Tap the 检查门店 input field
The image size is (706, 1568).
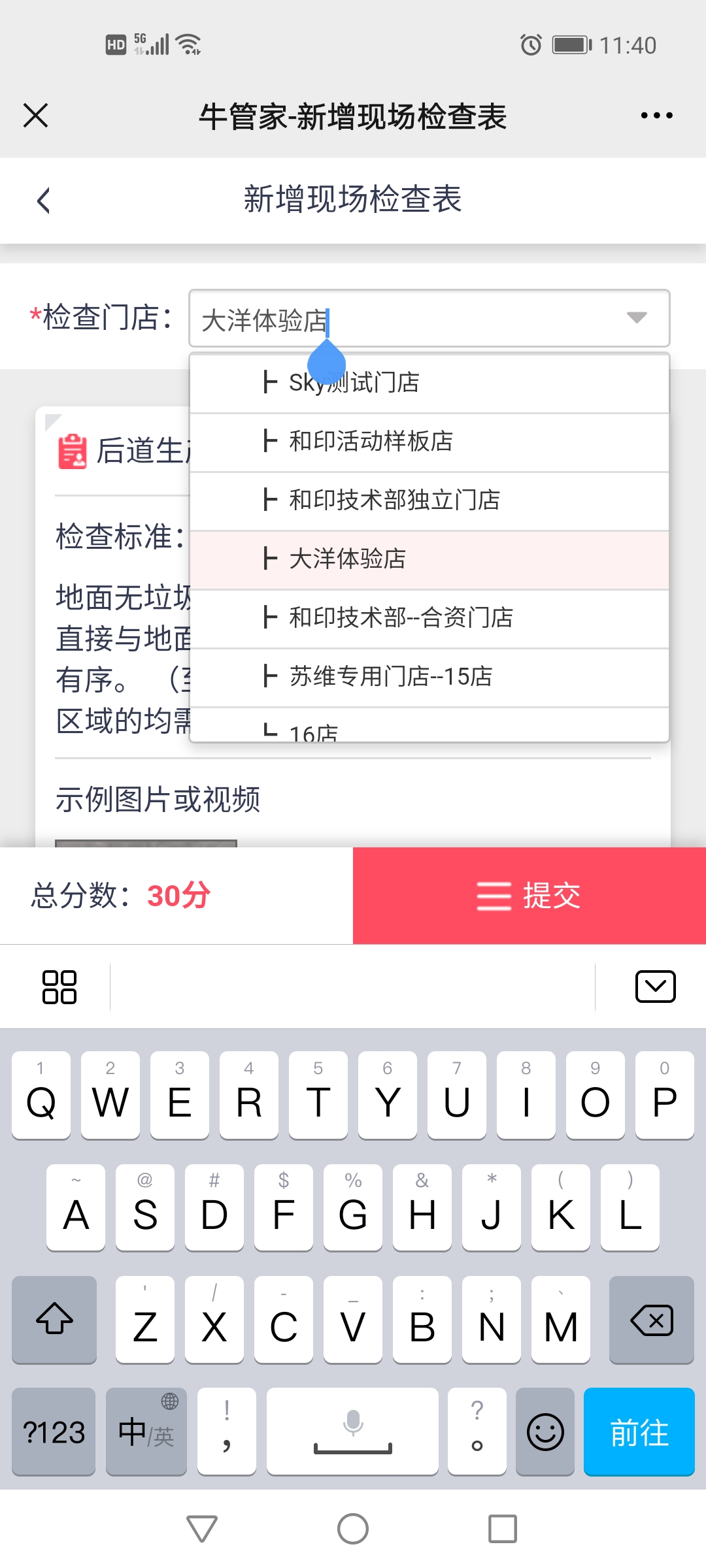coord(405,319)
